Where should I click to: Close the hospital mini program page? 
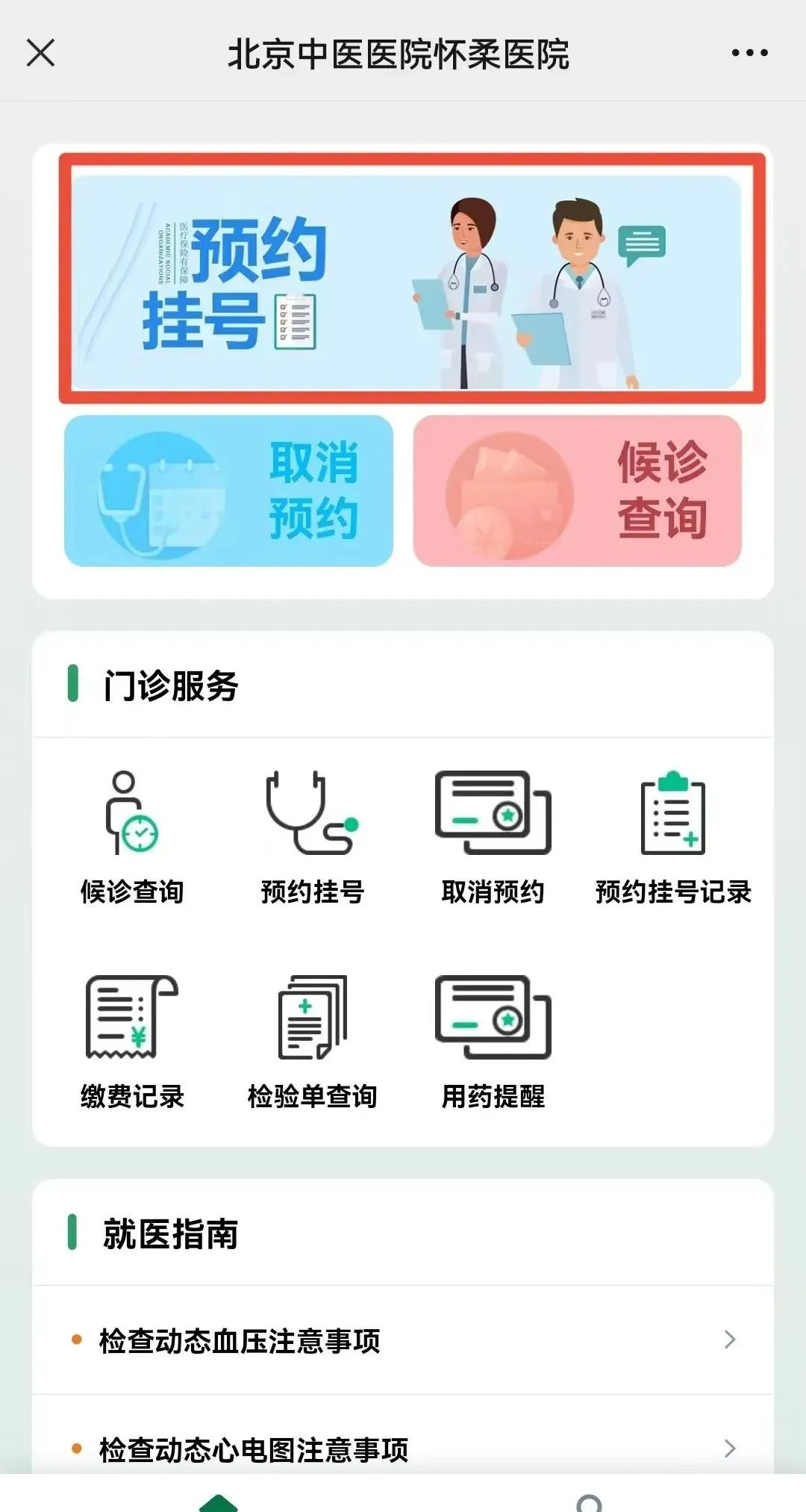click(x=41, y=53)
